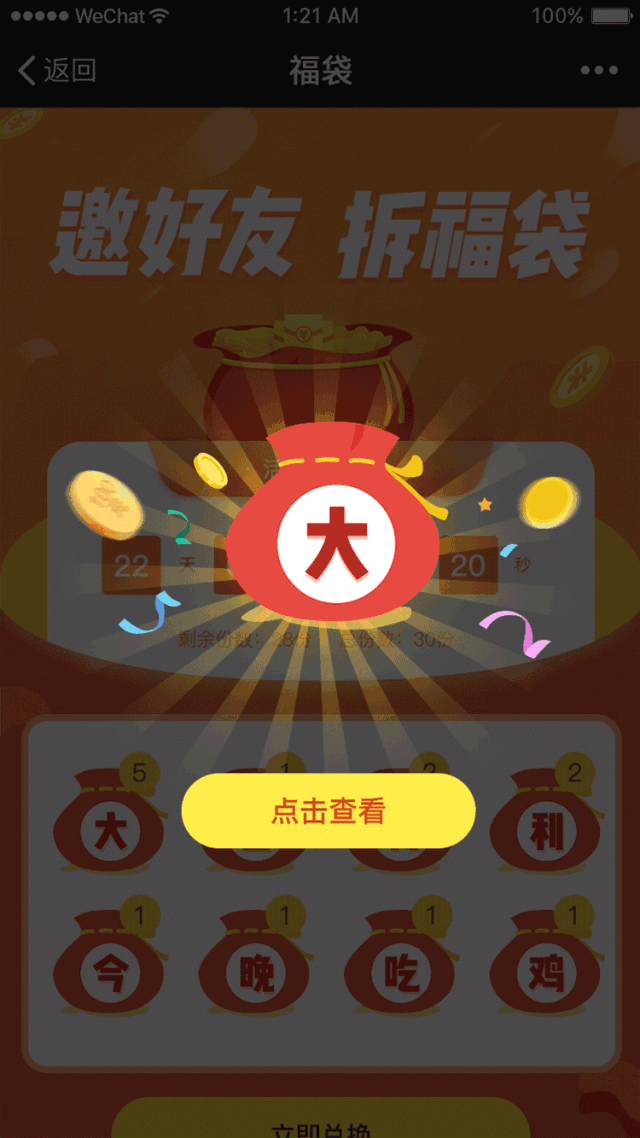640x1138 pixels.
Task: Tap the yellow 点击查看 button
Action: [328, 811]
